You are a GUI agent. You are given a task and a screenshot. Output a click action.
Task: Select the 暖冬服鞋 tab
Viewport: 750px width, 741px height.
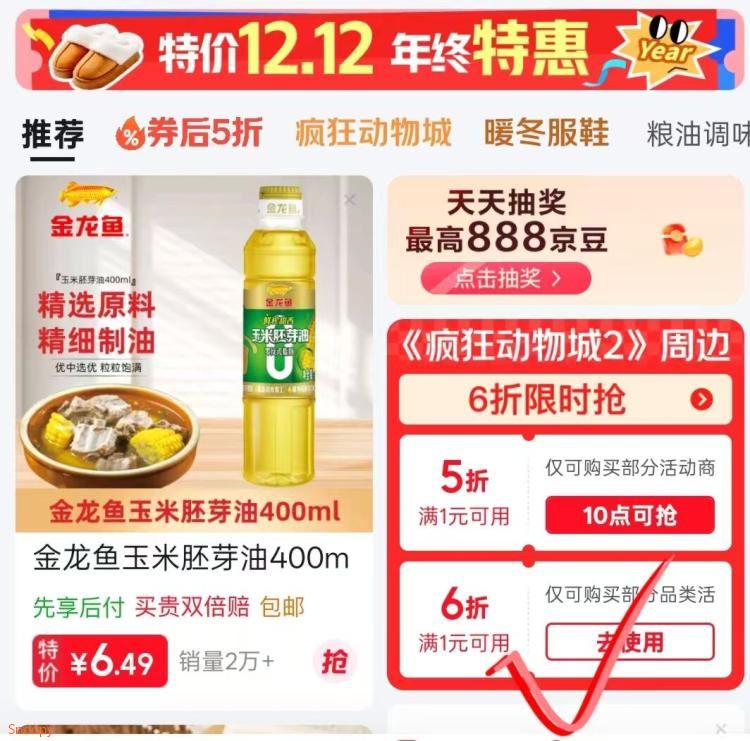547,133
